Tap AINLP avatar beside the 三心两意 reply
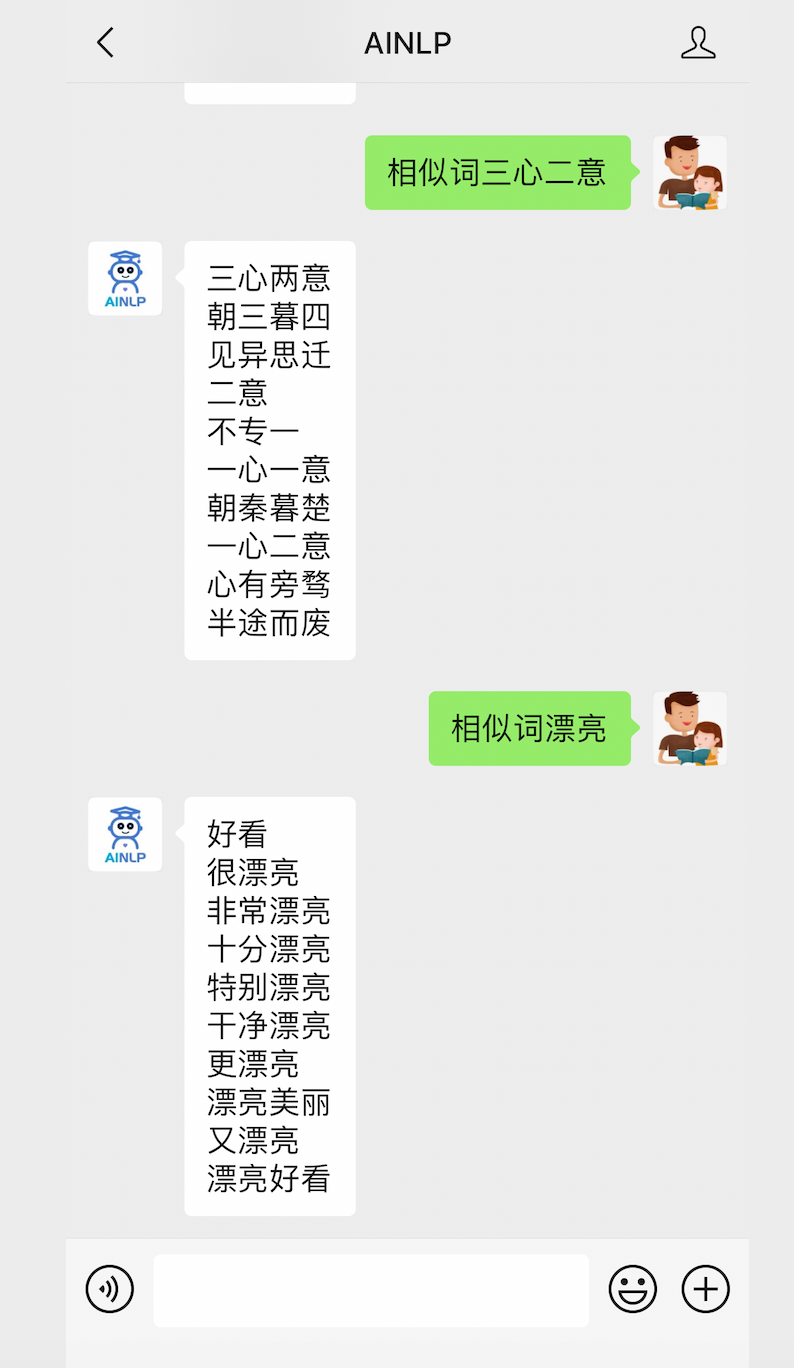794x1368 pixels. click(125, 279)
